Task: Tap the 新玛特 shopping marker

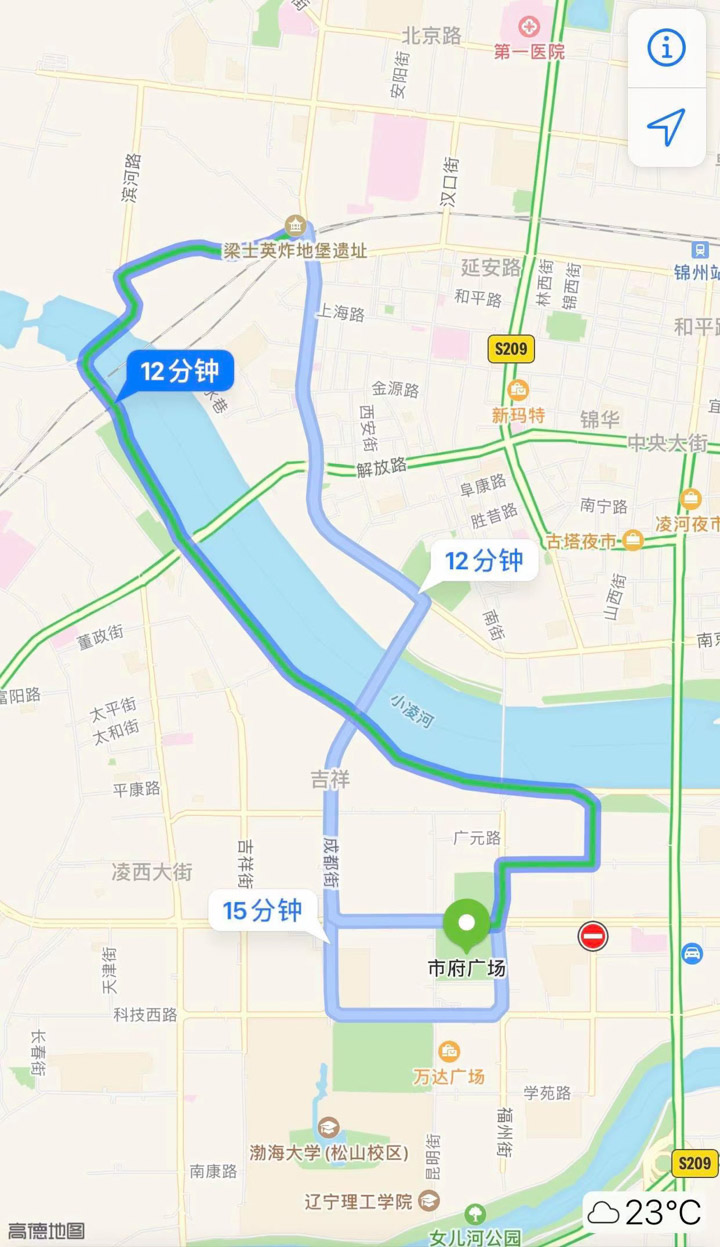Action: click(x=518, y=391)
